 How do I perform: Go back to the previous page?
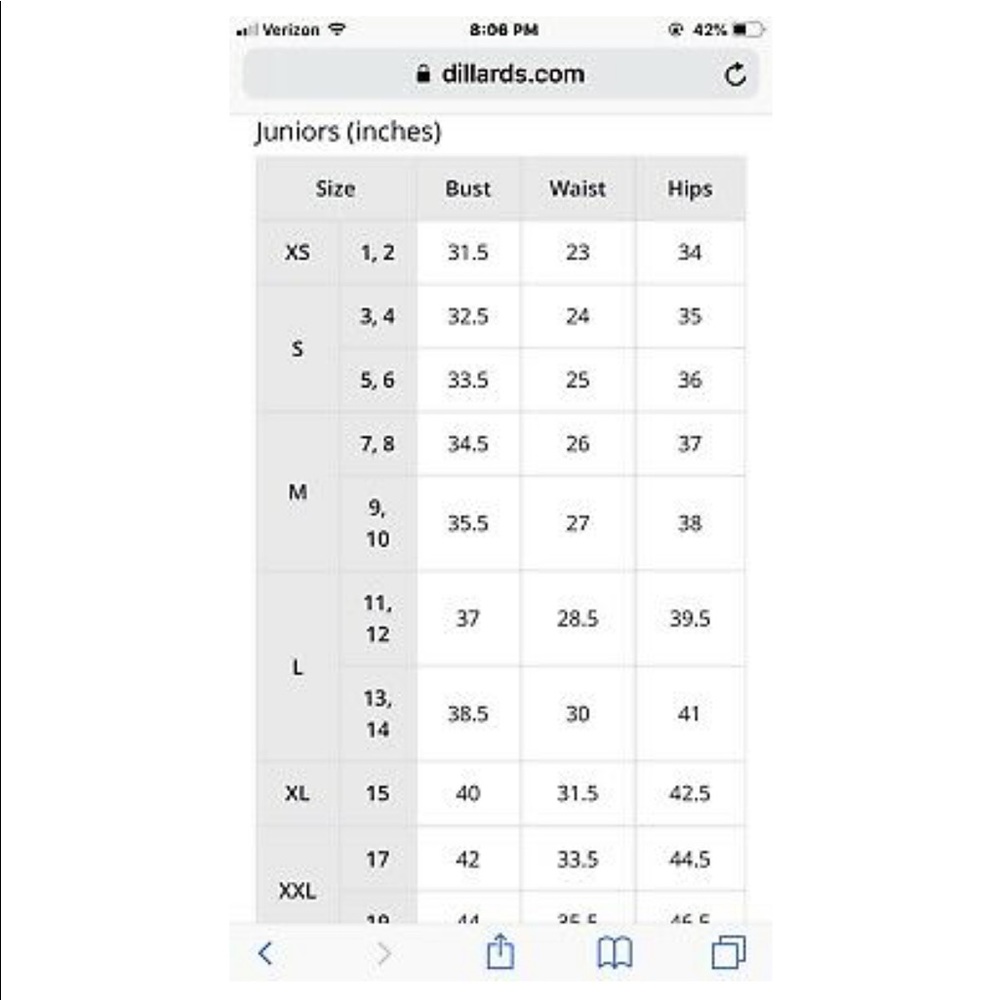(265, 953)
